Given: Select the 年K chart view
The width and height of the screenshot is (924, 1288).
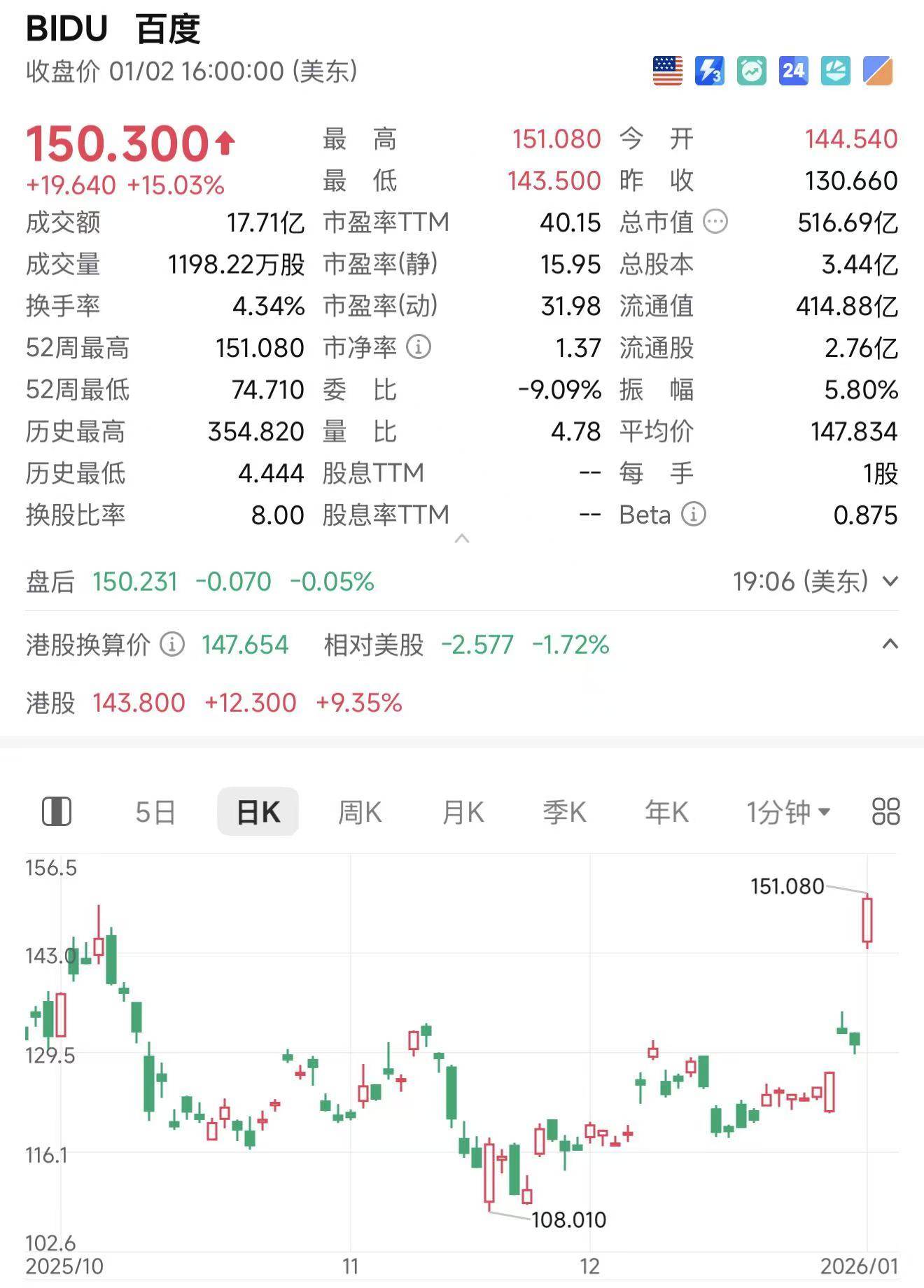Looking at the screenshot, I should (x=665, y=811).
